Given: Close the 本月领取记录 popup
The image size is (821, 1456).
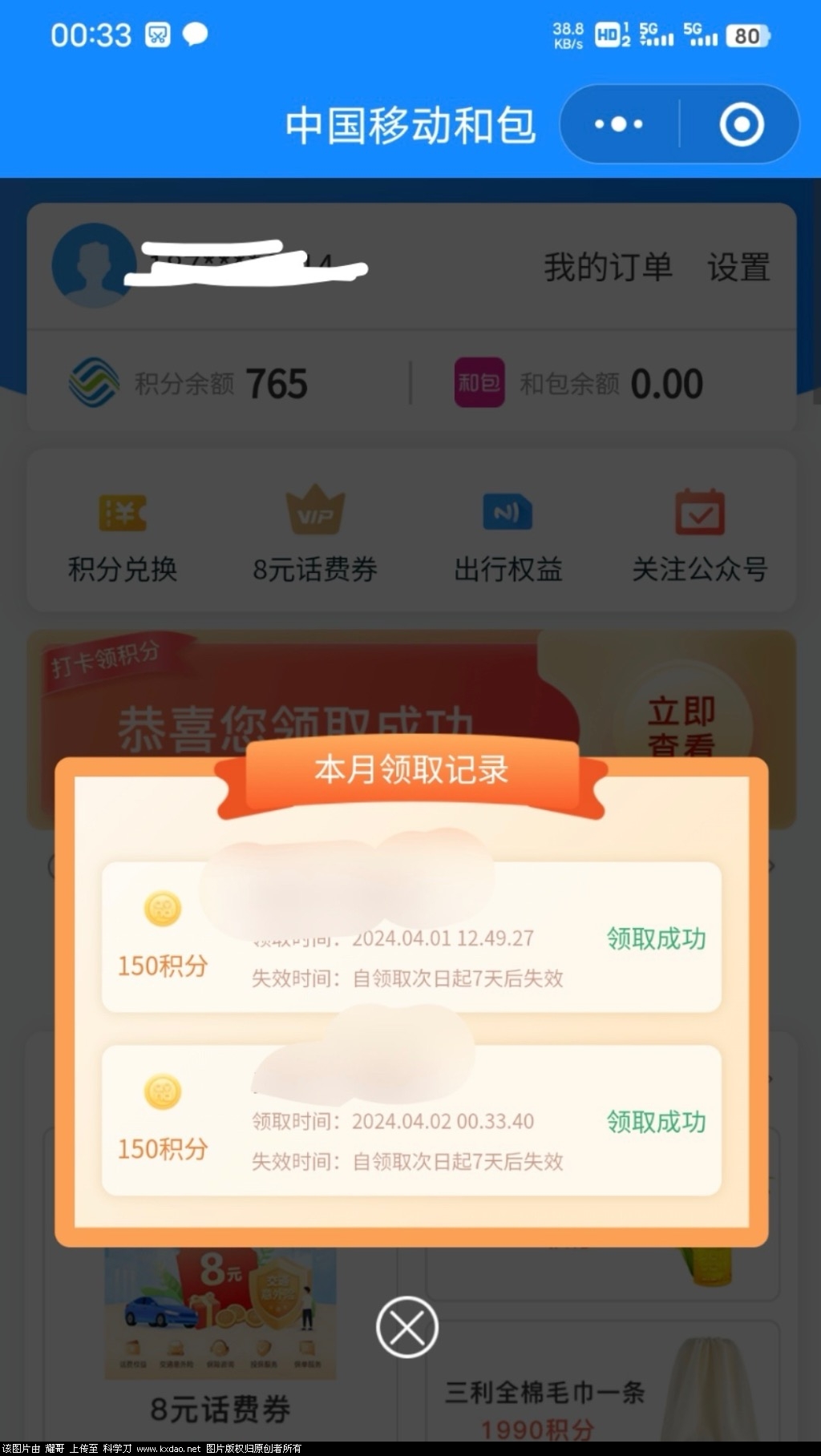Looking at the screenshot, I should (407, 1327).
